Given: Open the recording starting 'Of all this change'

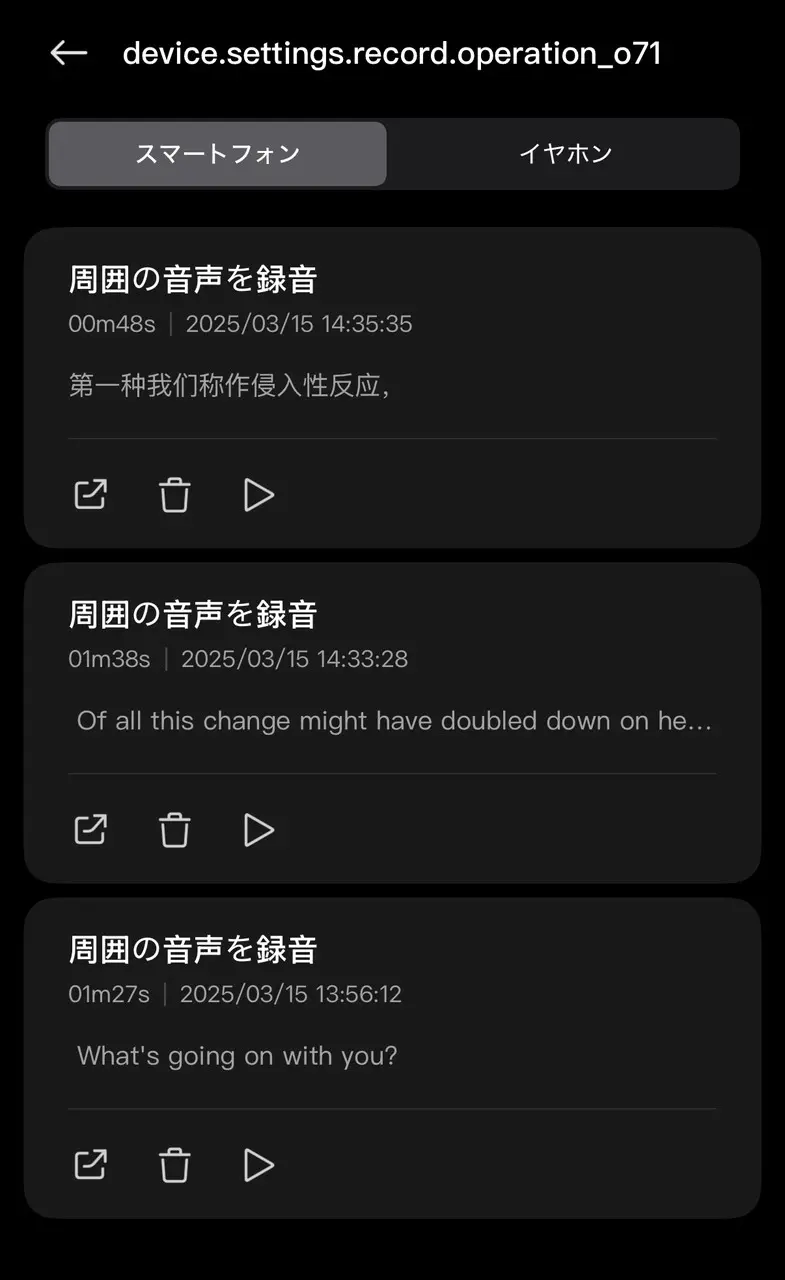Looking at the screenshot, I should (392, 721).
